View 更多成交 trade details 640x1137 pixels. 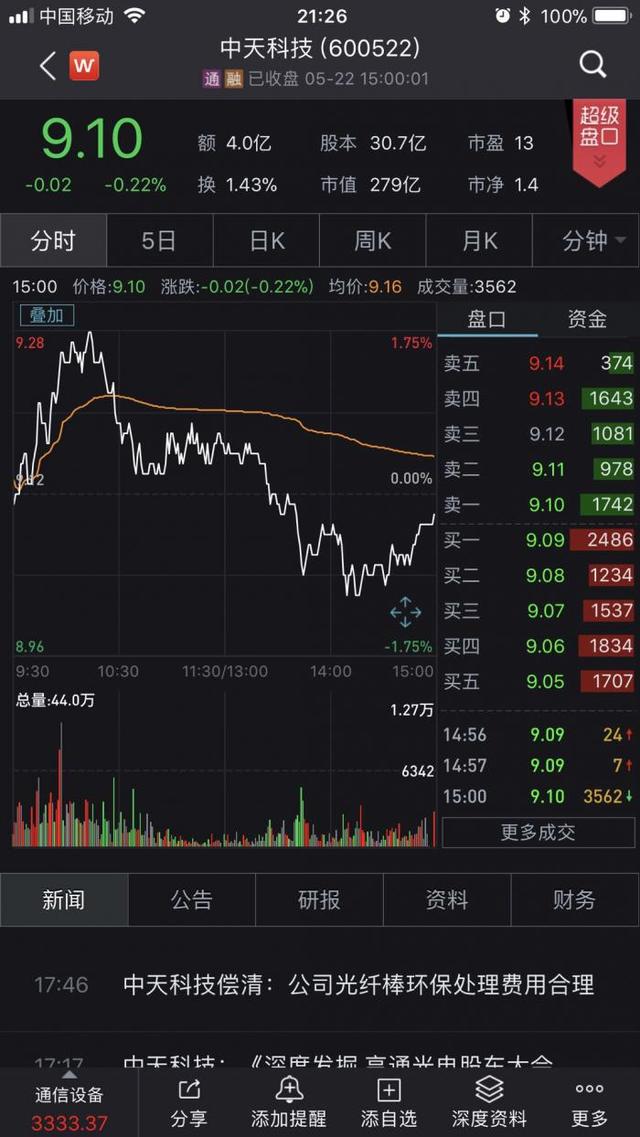[538, 832]
